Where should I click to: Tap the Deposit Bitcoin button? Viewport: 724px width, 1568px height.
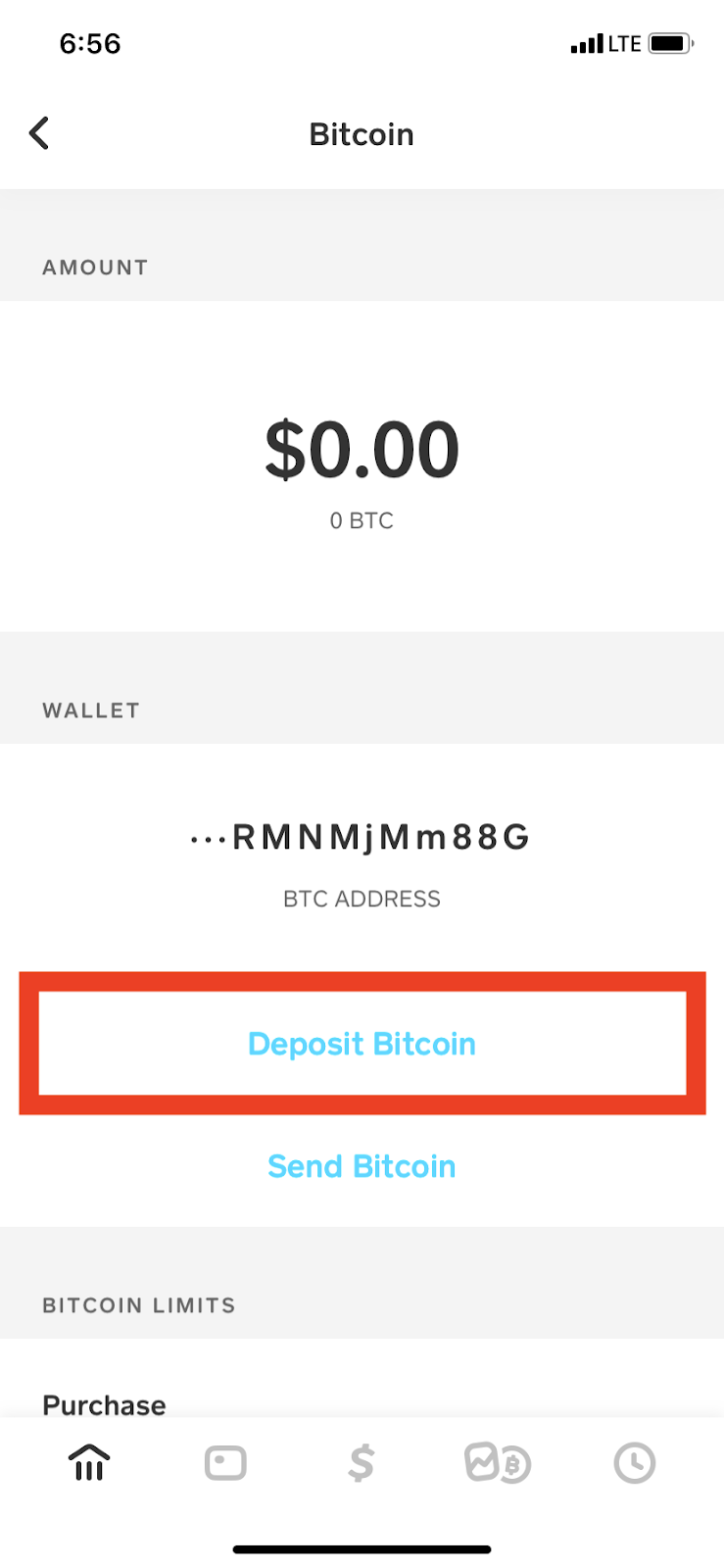coord(362,1044)
